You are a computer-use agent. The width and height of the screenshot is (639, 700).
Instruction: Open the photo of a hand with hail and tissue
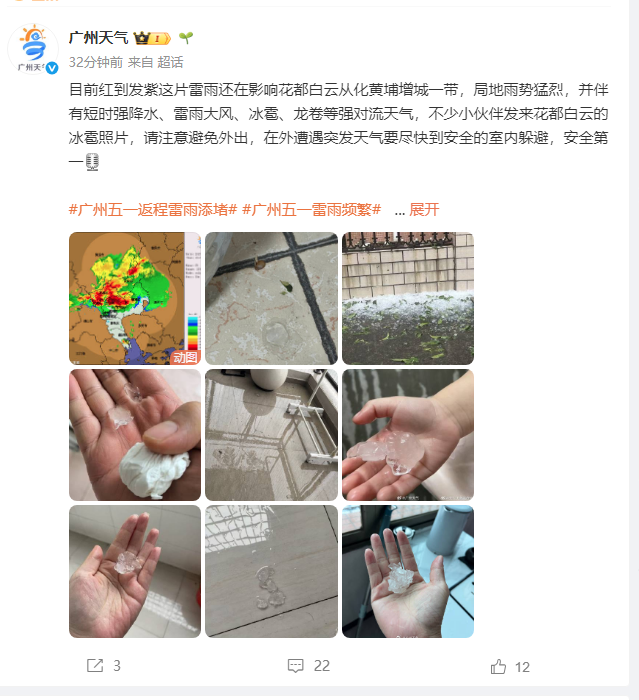134,434
